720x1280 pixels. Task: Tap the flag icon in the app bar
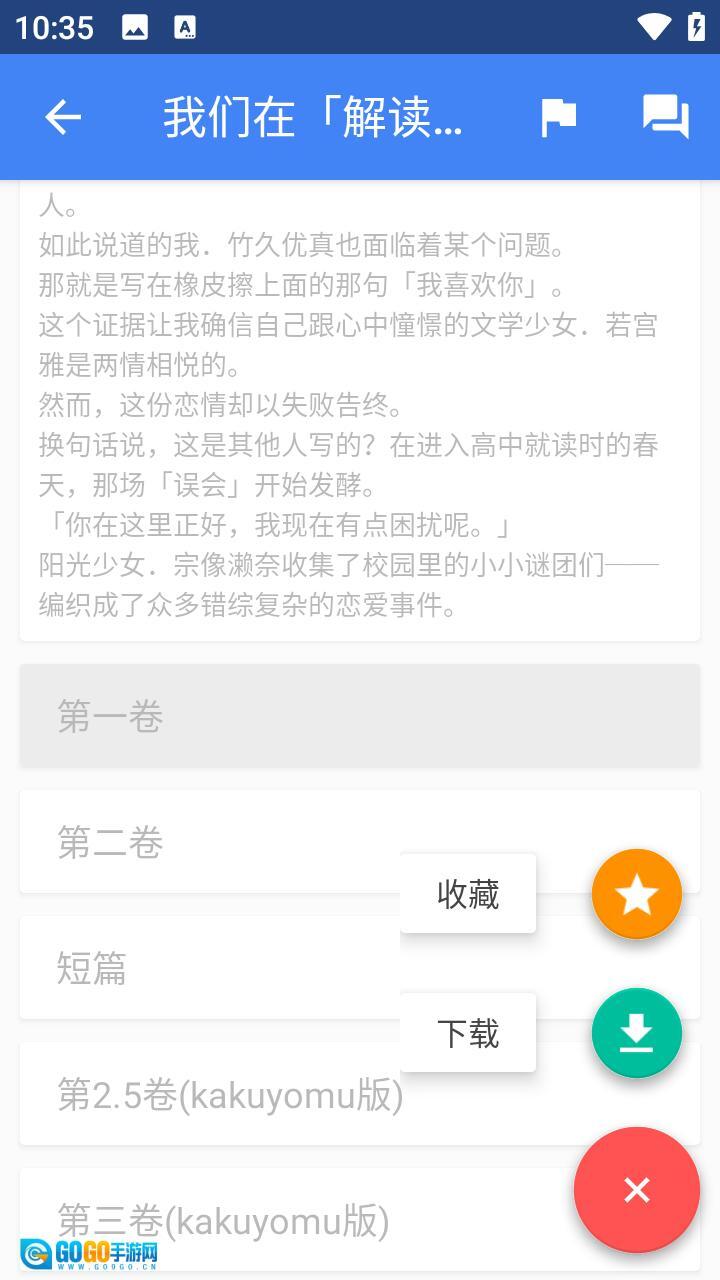[x=558, y=117]
